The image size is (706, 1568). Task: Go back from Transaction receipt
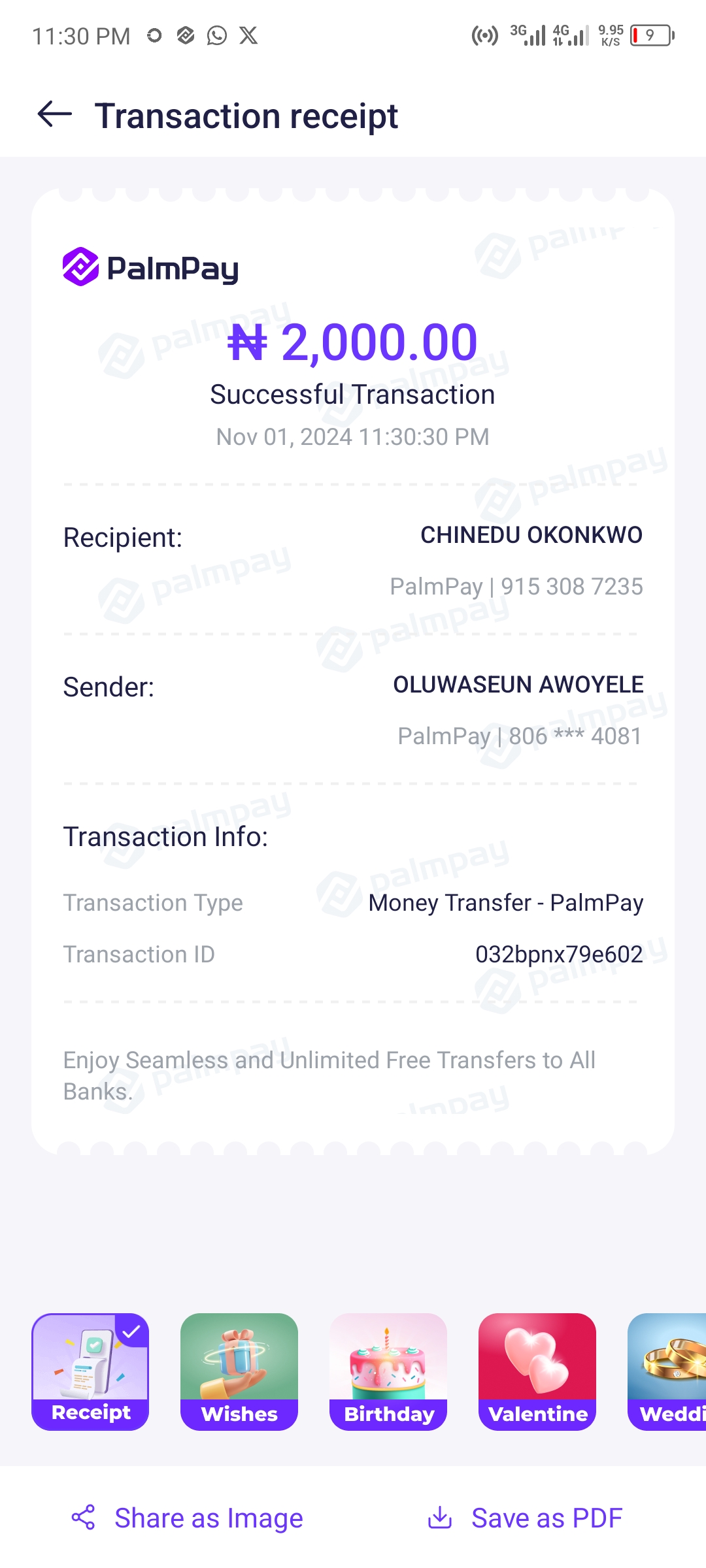(55, 115)
